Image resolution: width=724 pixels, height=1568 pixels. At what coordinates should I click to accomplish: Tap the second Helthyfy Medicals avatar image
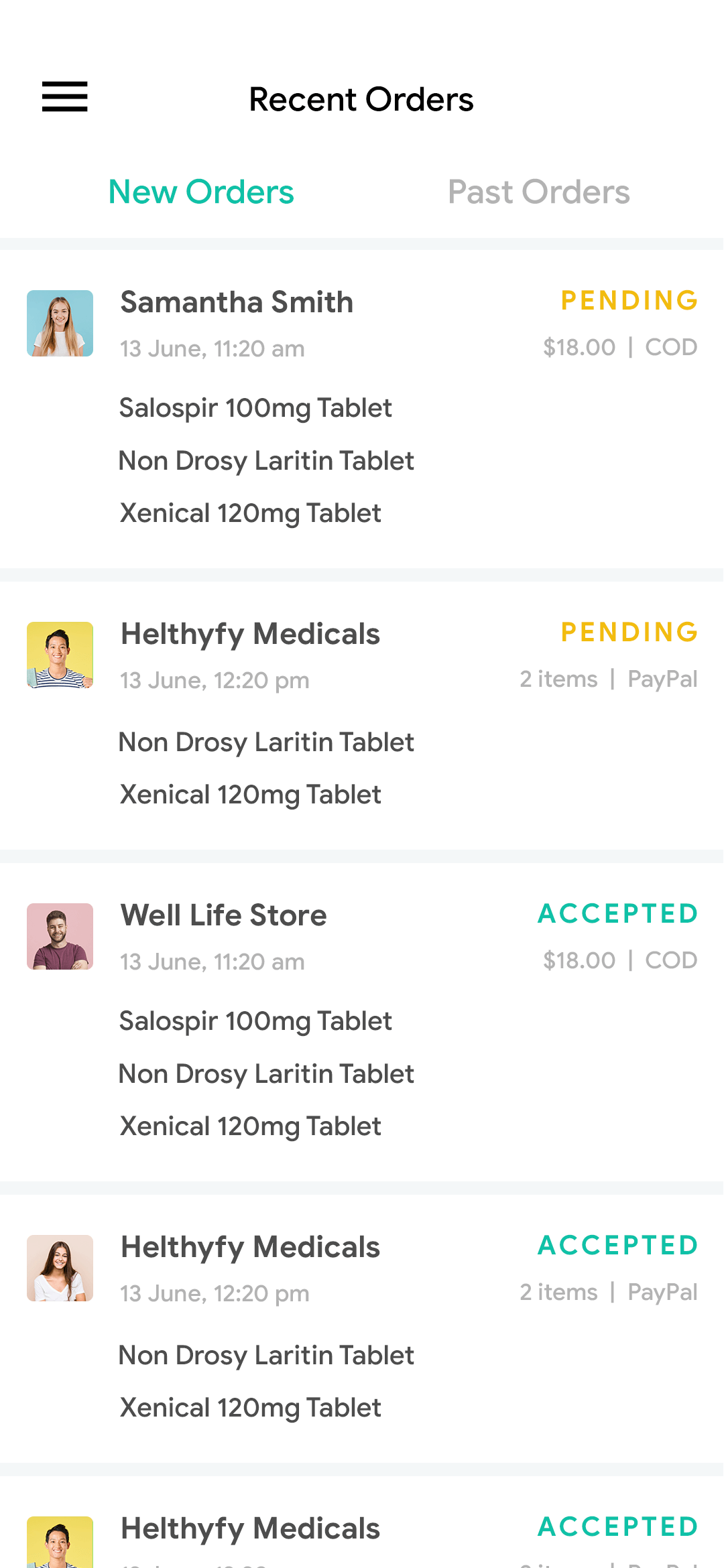click(x=60, y=1267)
